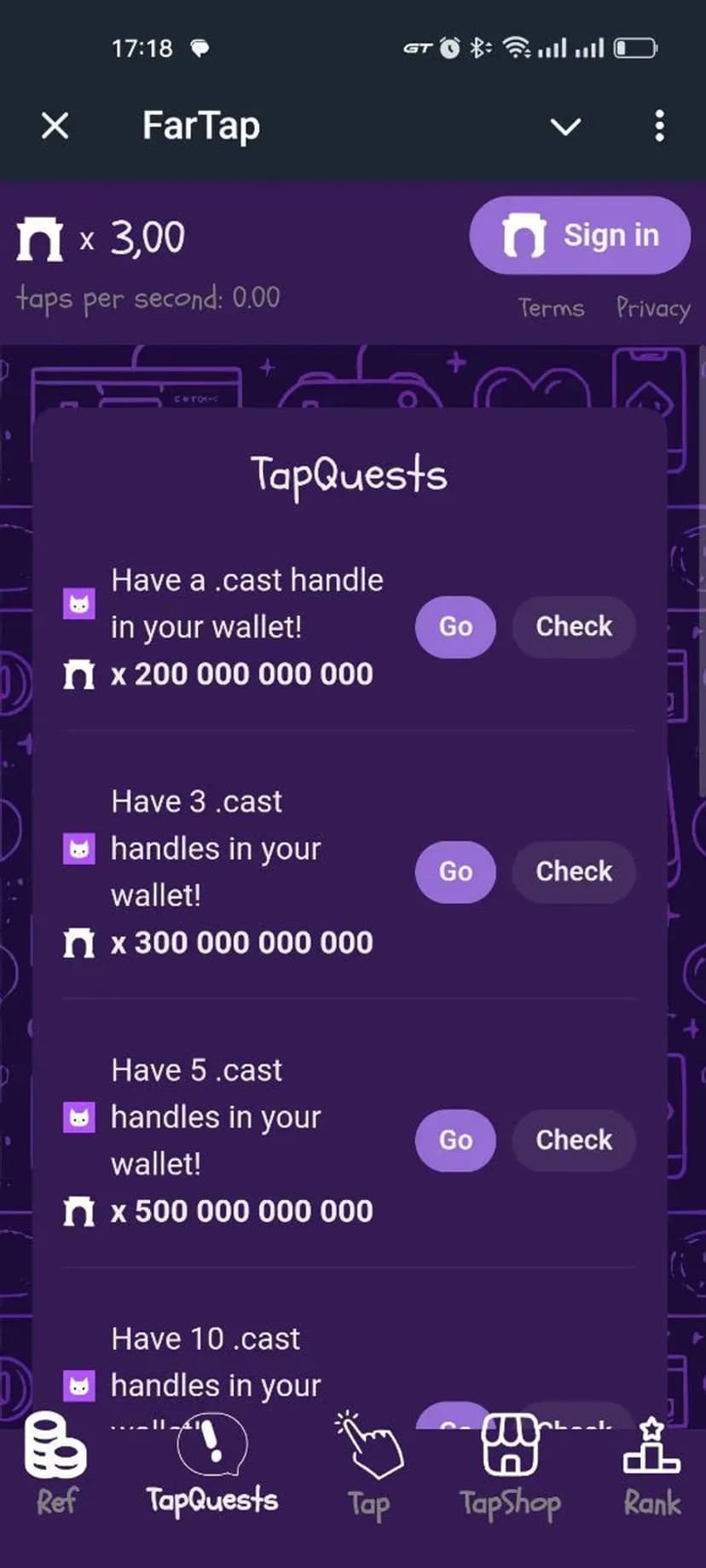
Task: Close the FarTap mini app
Action: [55, 126]
